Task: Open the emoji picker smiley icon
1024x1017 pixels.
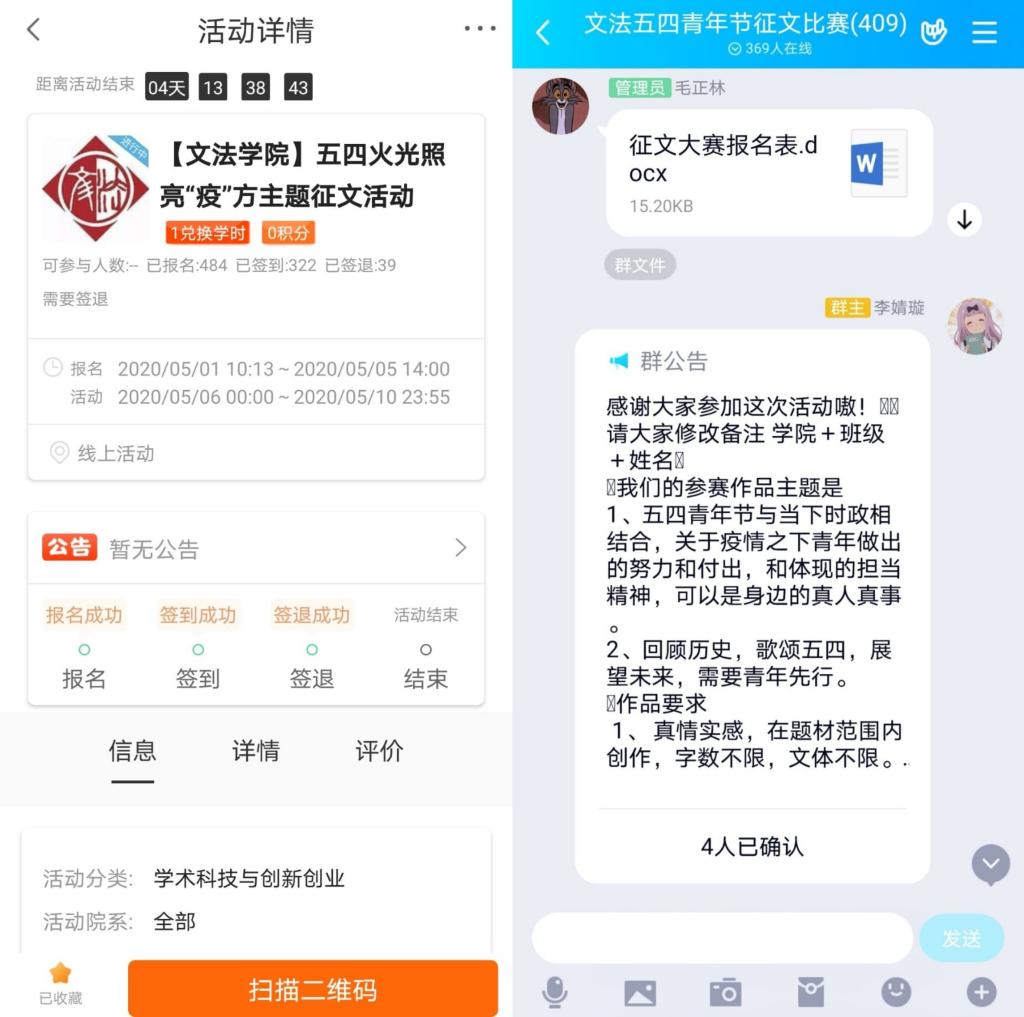Action: [x=896, y=992]
